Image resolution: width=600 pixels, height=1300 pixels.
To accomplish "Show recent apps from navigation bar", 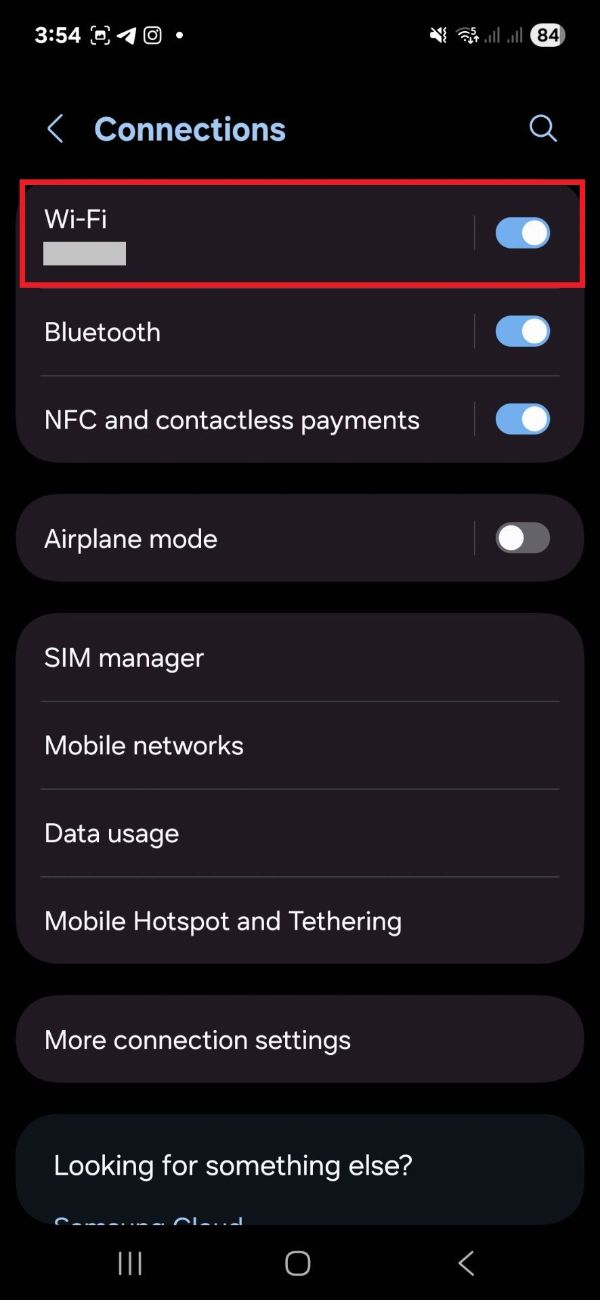I will [130, 1263].
